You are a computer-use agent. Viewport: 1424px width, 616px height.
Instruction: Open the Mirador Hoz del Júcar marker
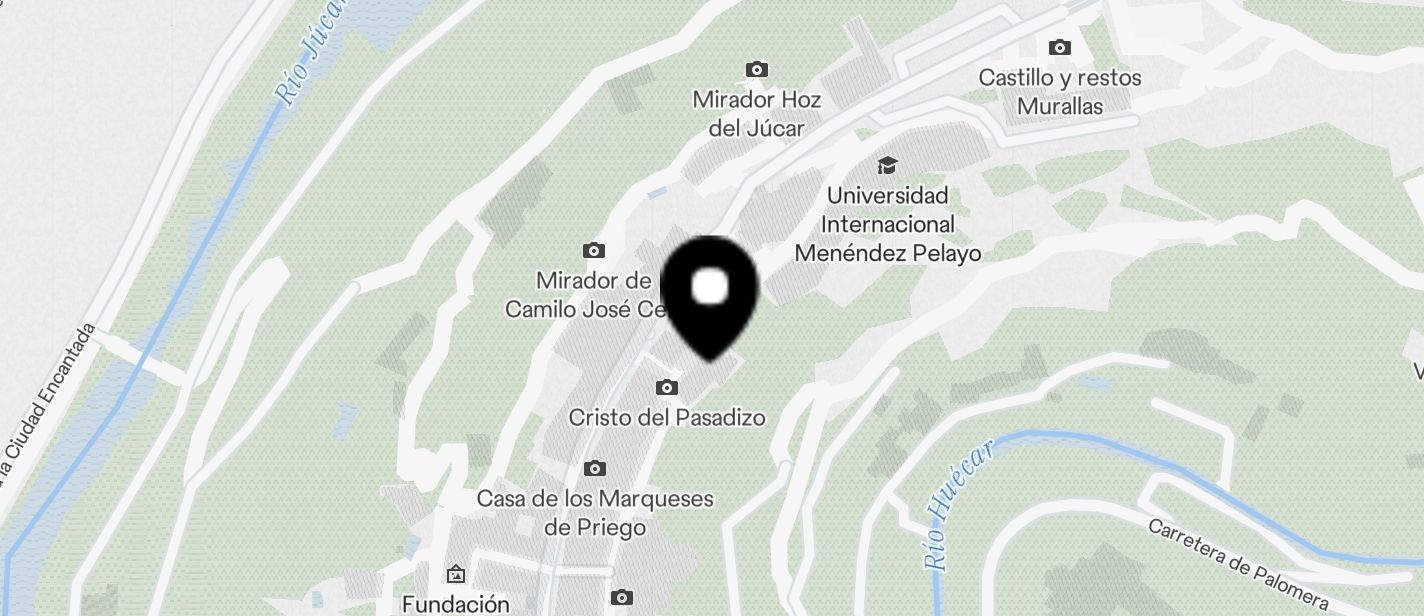(757, 69)
